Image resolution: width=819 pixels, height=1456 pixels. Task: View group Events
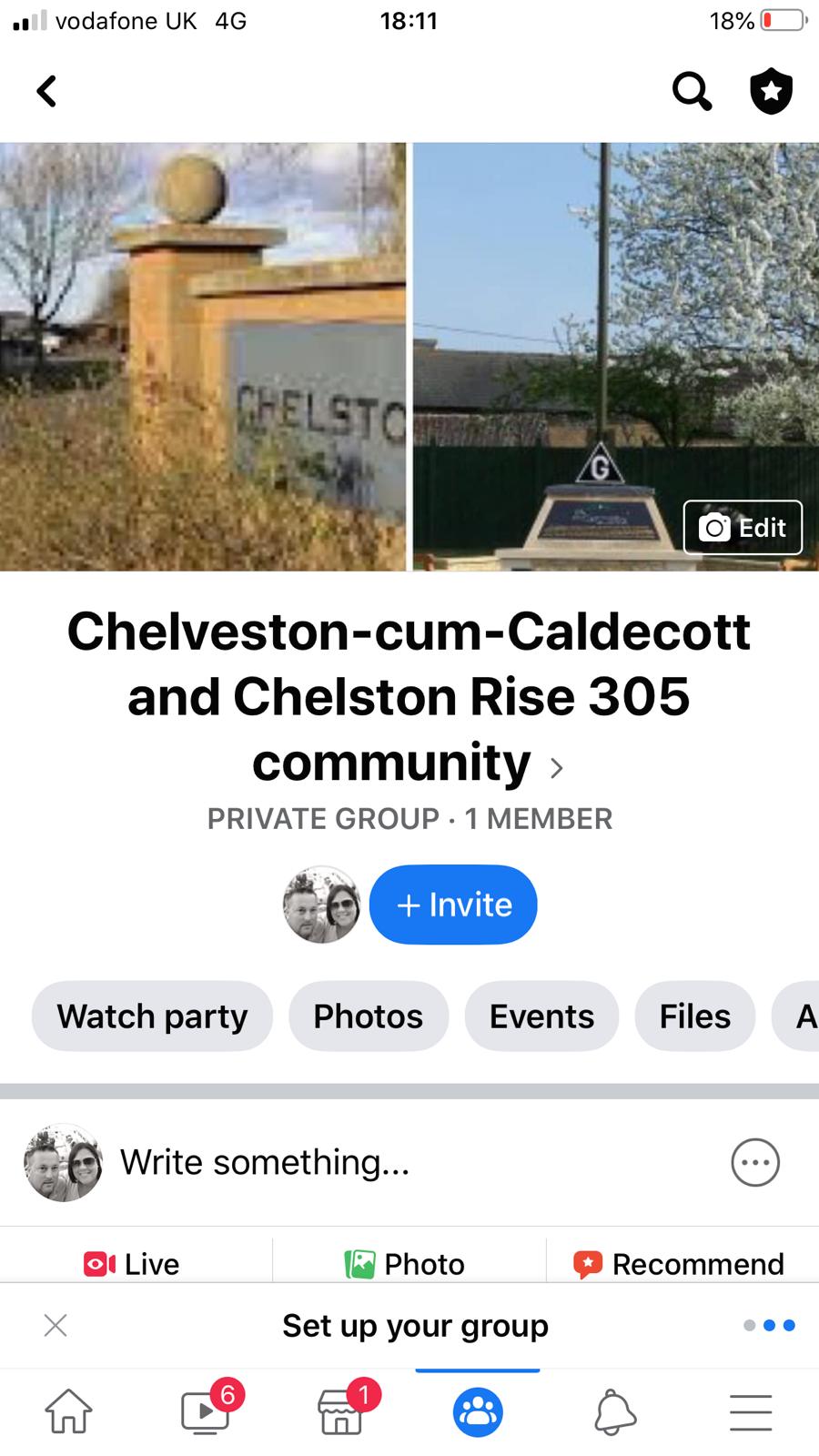pyautogui.click(x=541, y=1016)
